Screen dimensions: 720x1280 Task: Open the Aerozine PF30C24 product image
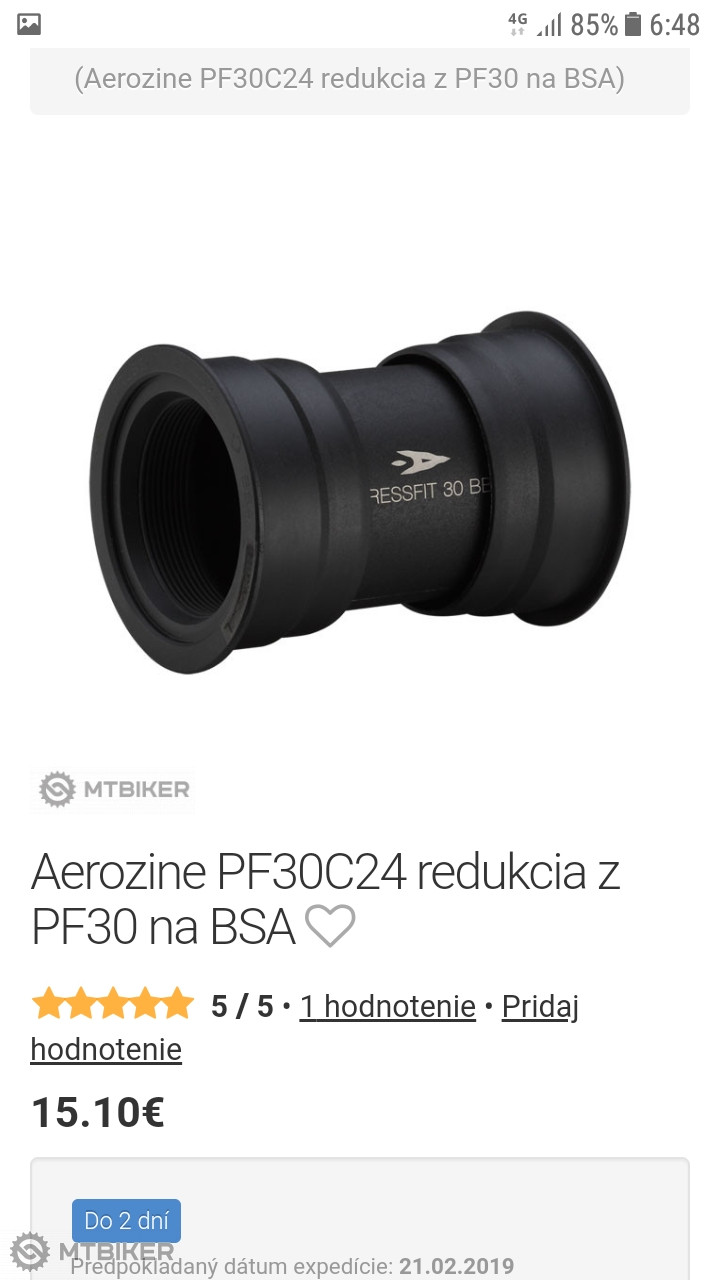click(x=360, y=490)
